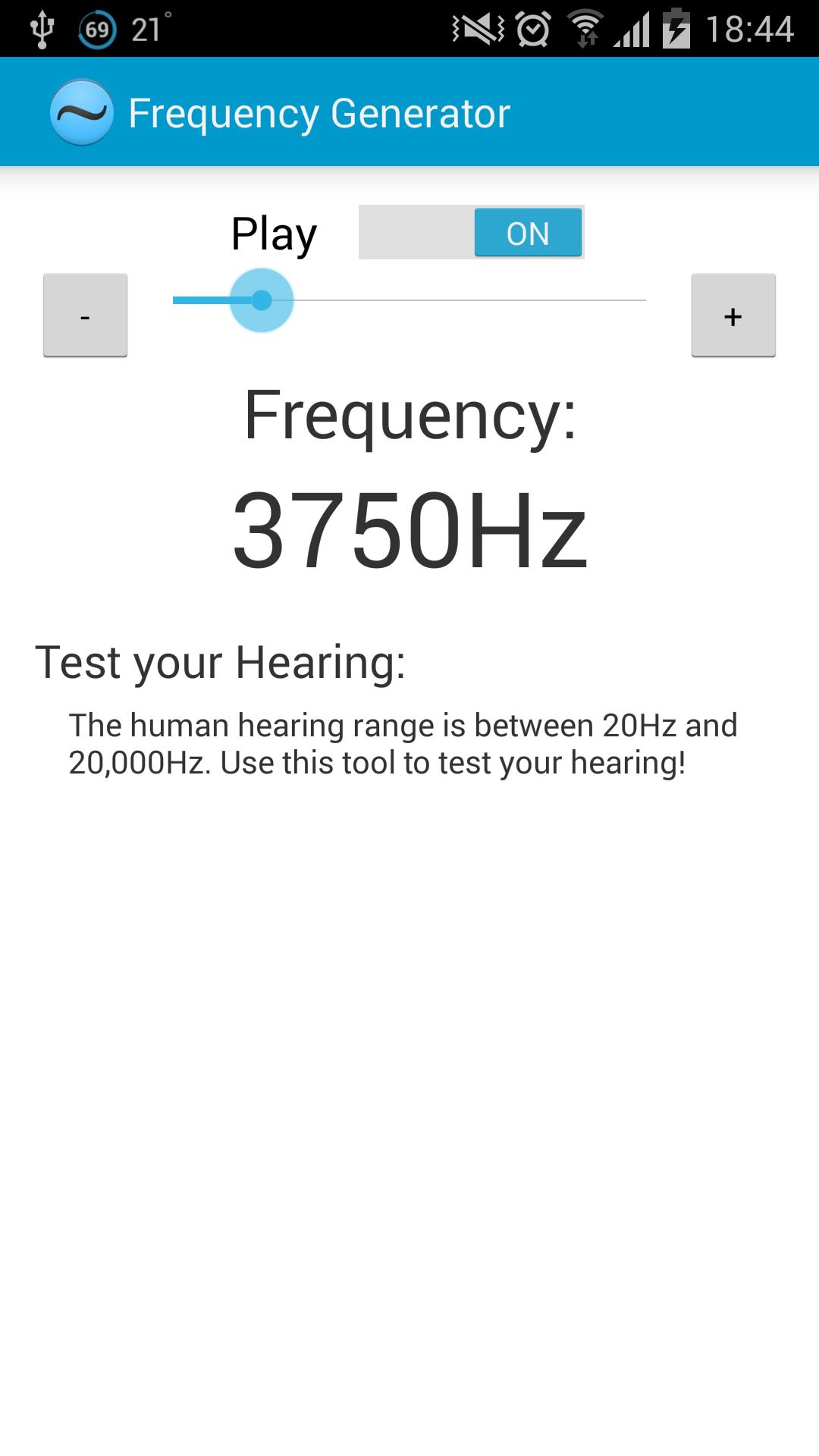Switch tone playback off using the ON control
This screenshot has height=1456, width=819.
(527, 234)
